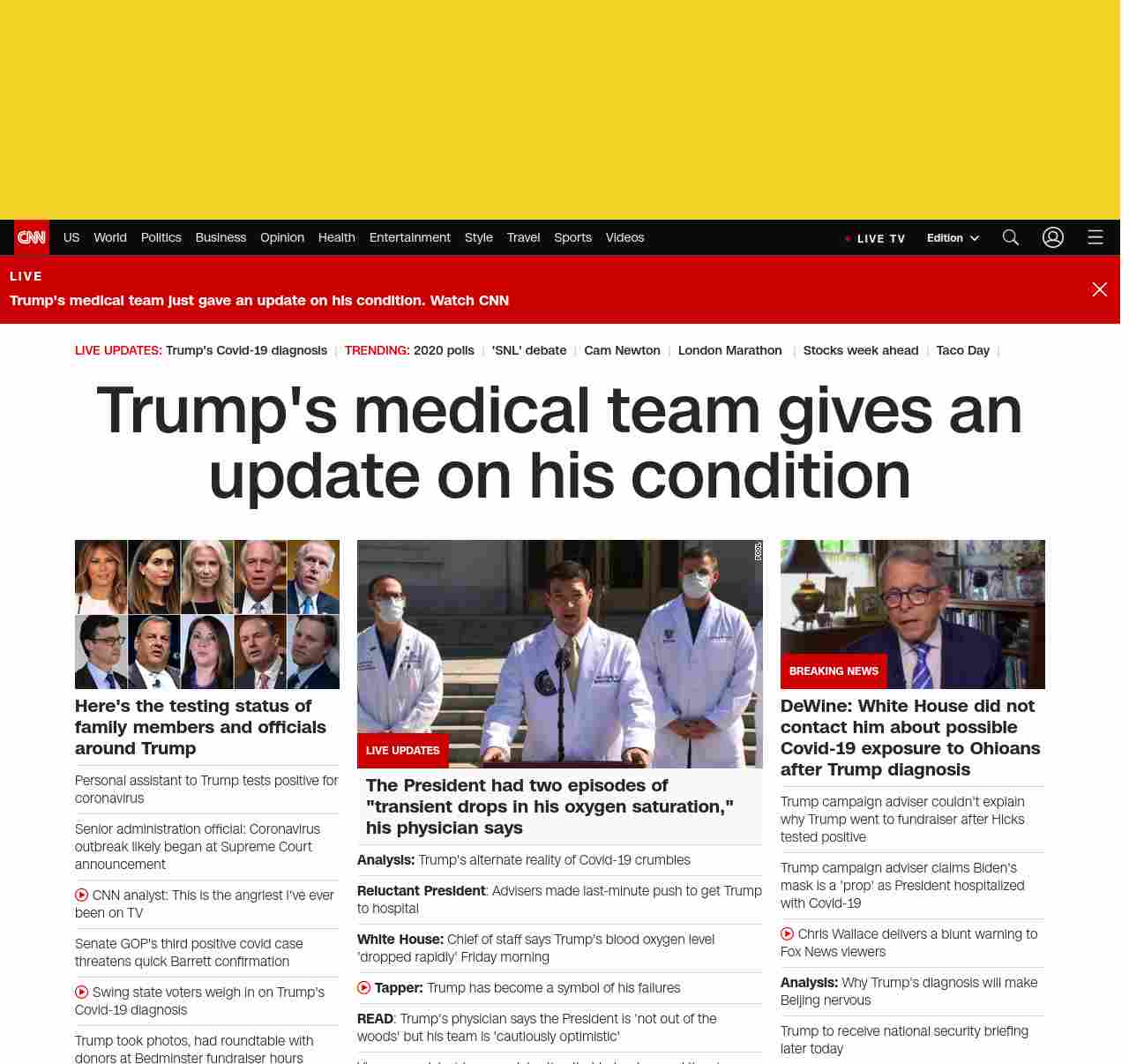Watch Live TV
The image size is (1129, 1064).
coord(875,238)
